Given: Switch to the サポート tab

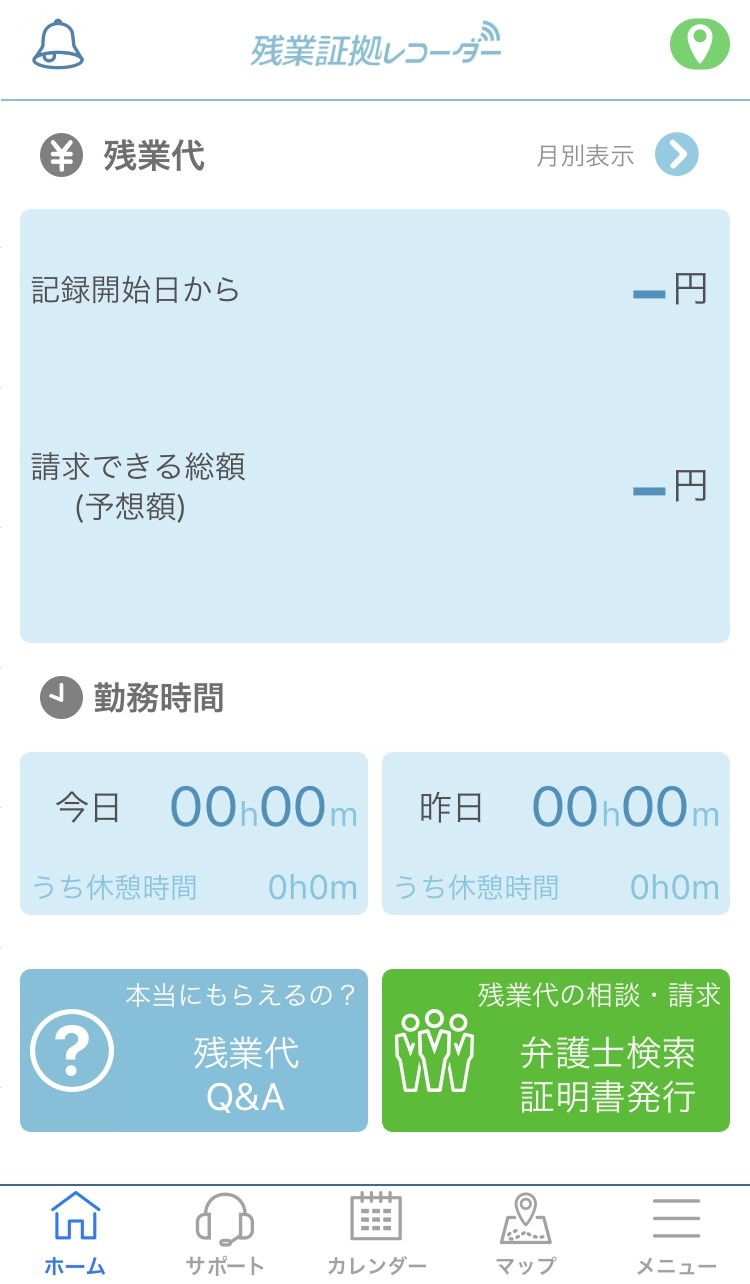Looking at the screenshot, I should click(225, 1232).
